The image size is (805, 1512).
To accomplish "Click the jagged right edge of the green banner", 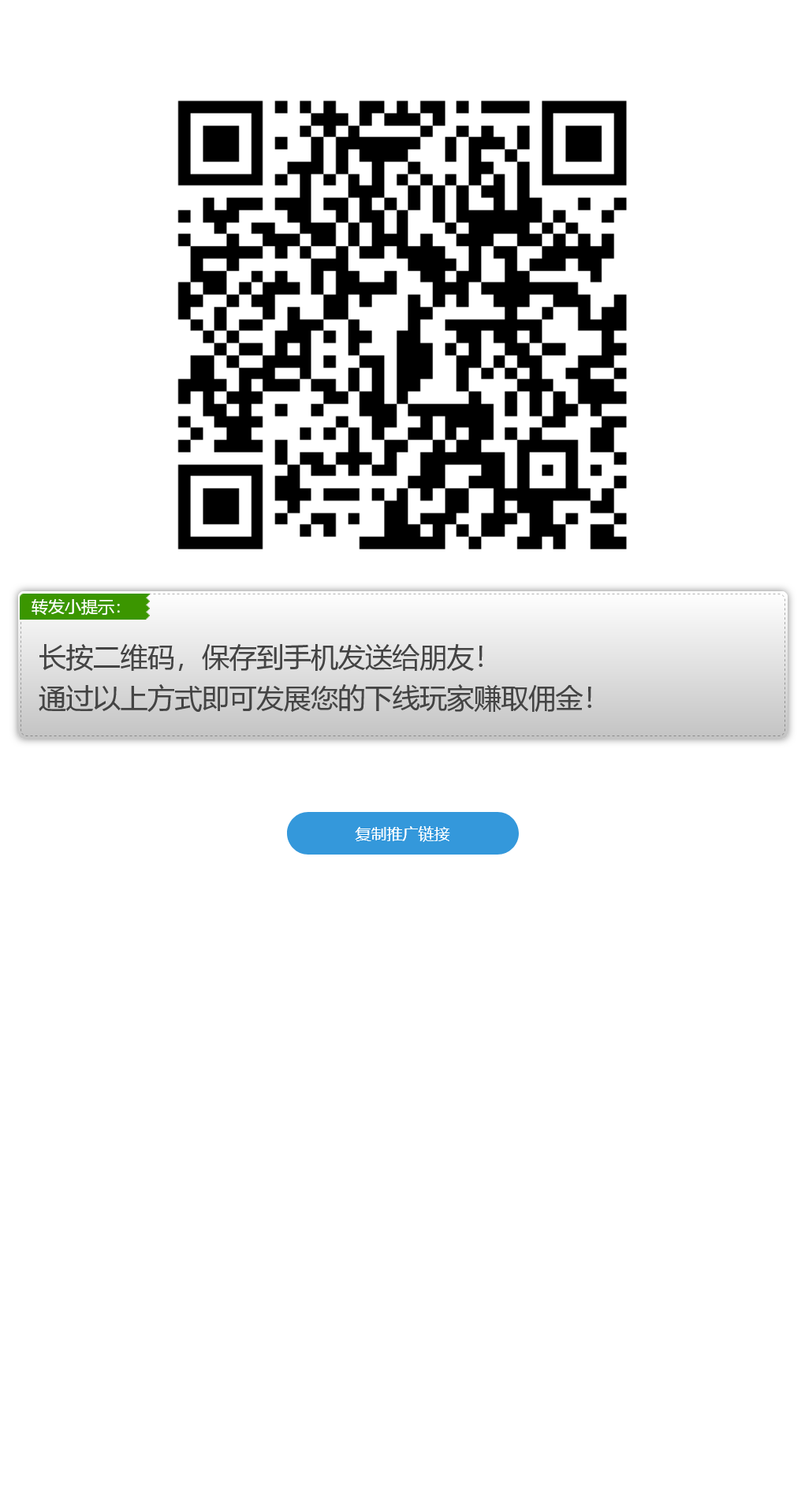I will (148, 607).
